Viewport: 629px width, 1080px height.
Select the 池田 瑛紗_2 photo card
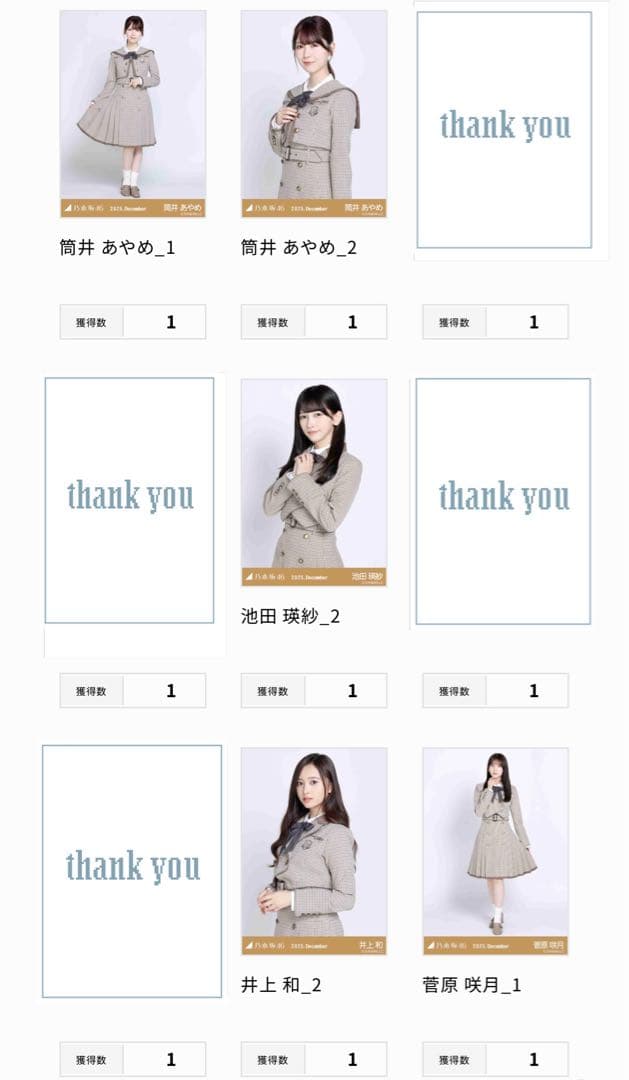tap(314, 482)
